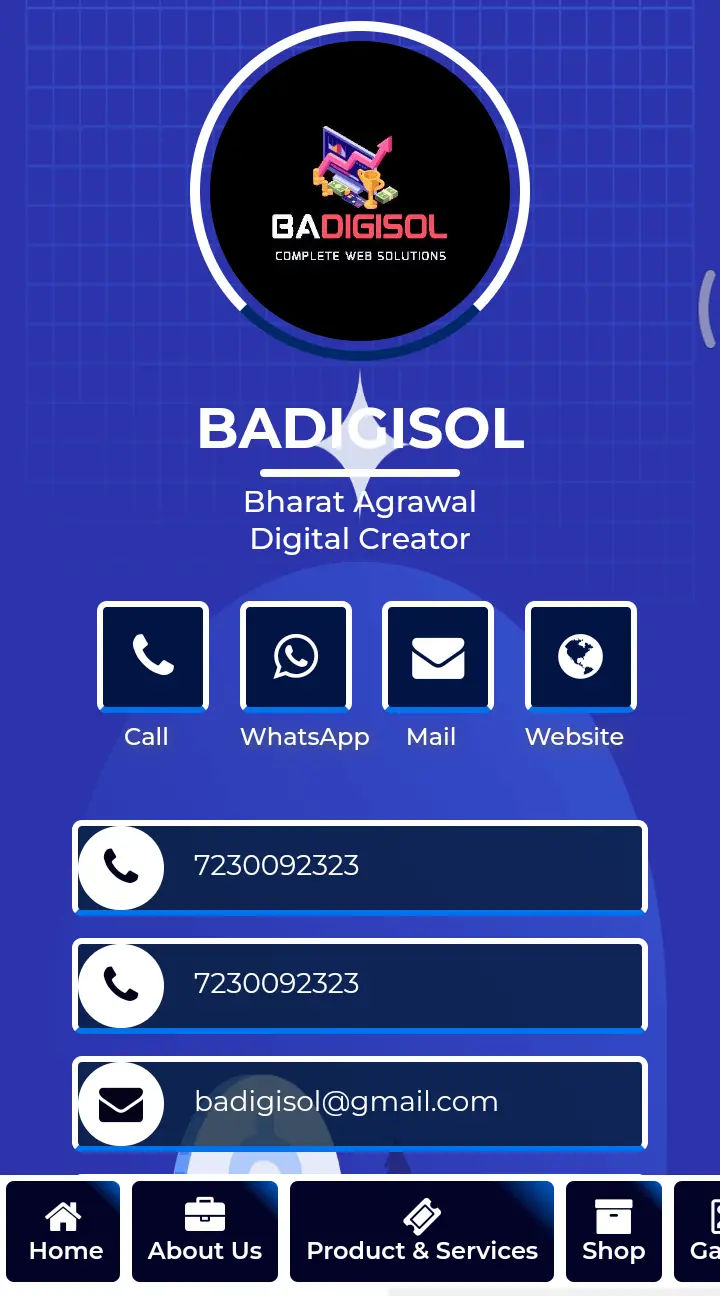Image resolution: width=720 pixels, height=1296 pixels.
Task: Open the Product & Services tab
Action: click(422, 1232)
